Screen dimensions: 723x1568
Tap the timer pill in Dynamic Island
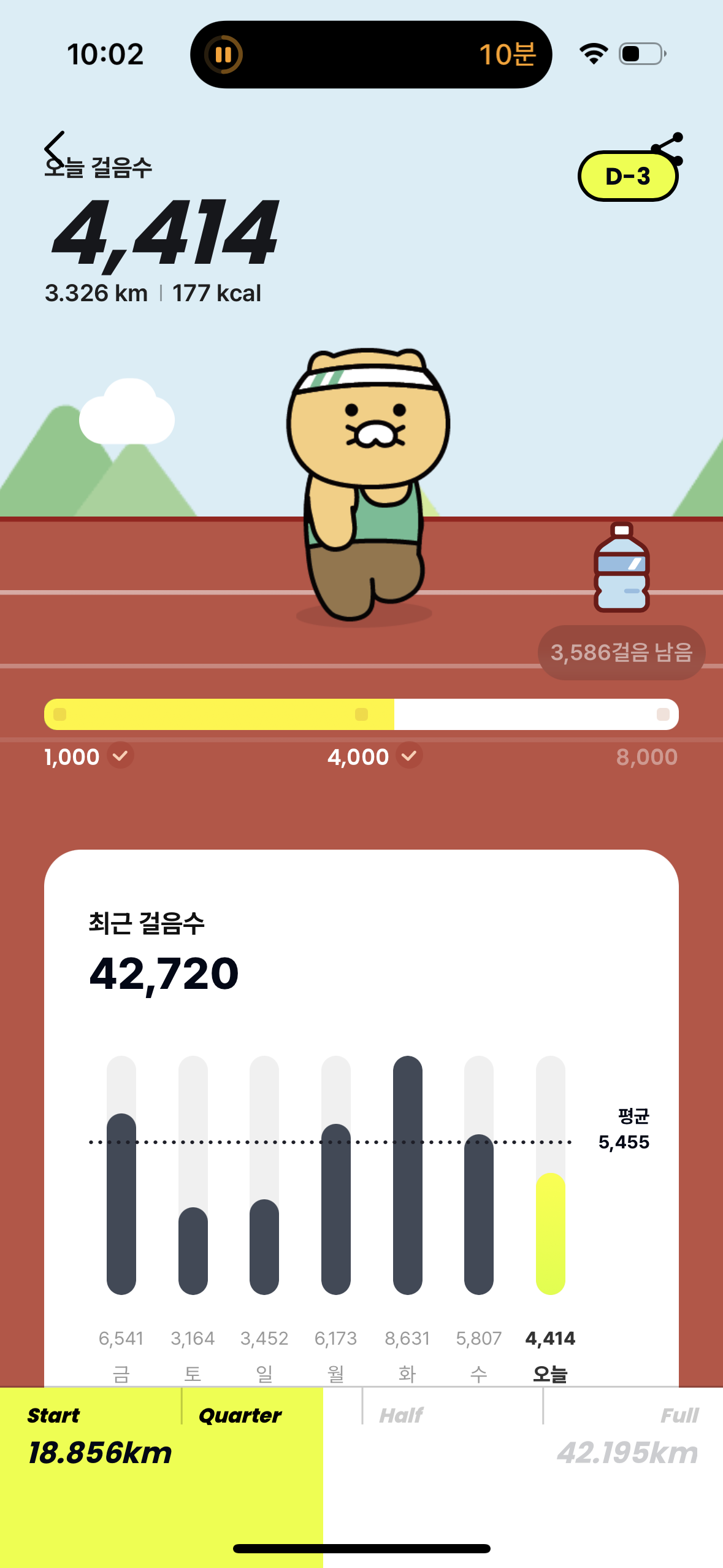pos(370,55)
